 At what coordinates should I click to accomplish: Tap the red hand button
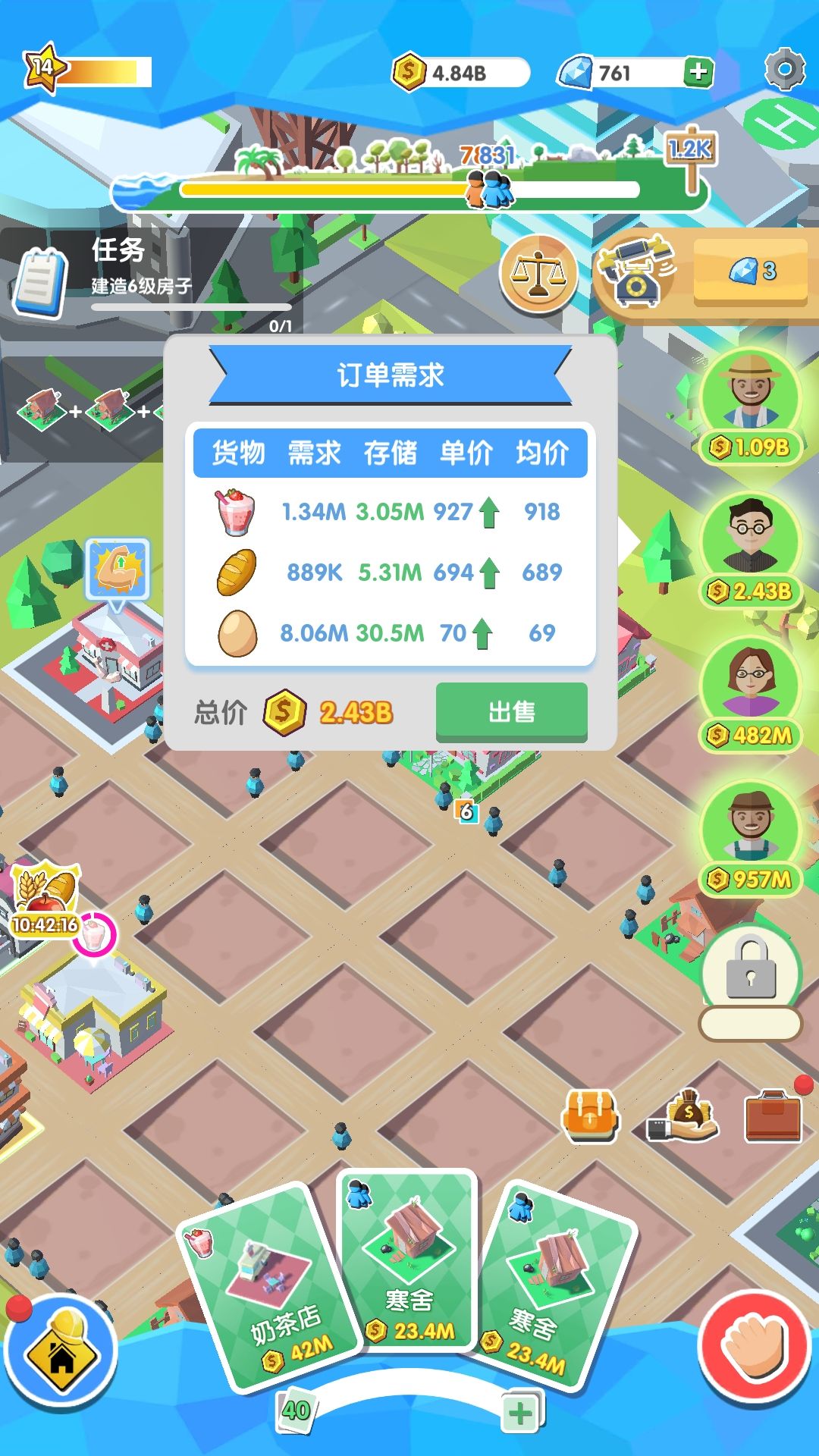[x=755, y=1346]
